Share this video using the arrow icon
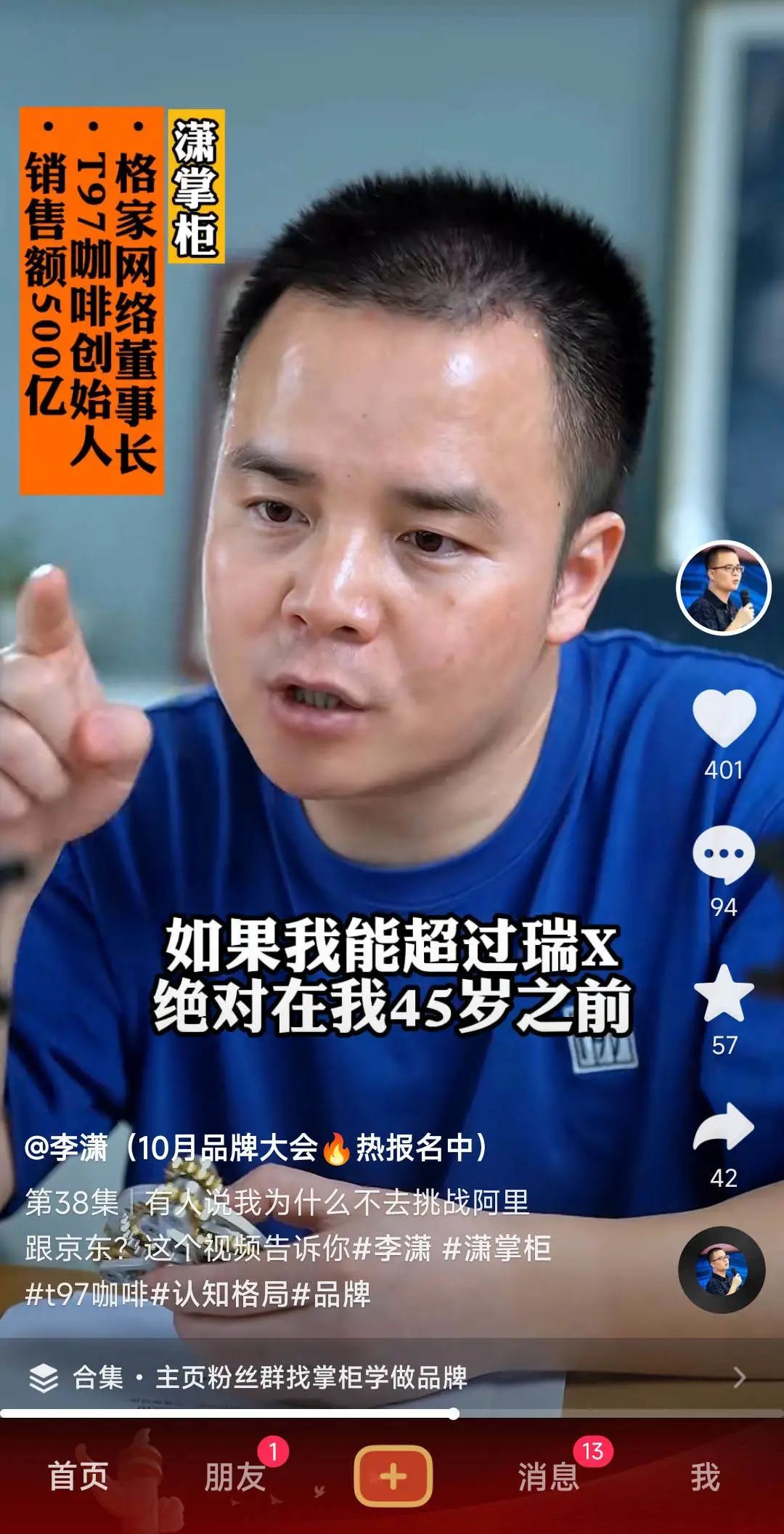This screenshot has width=784, height=1534. click(724, 1127)
